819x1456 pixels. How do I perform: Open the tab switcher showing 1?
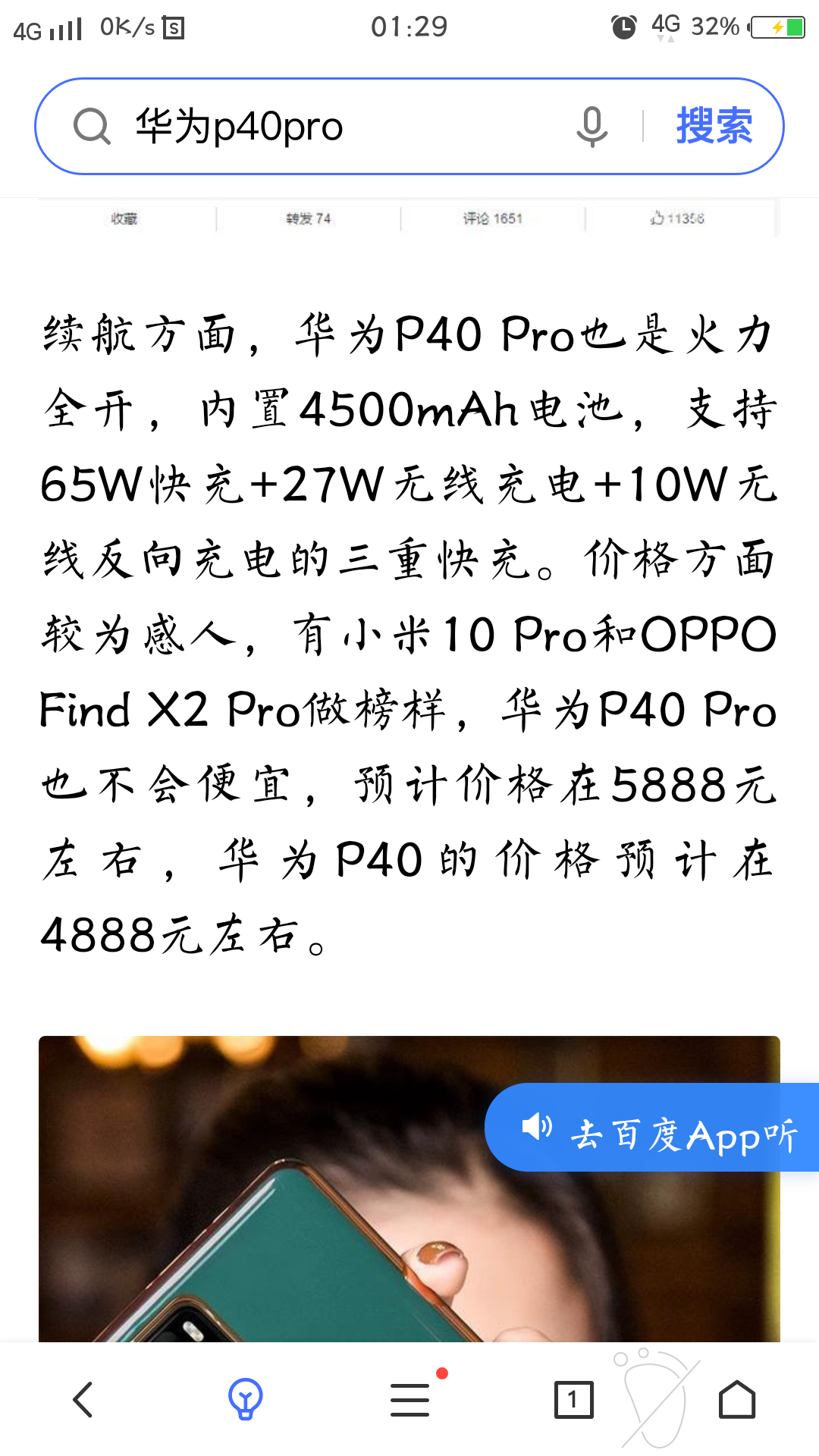point(573,1400)
